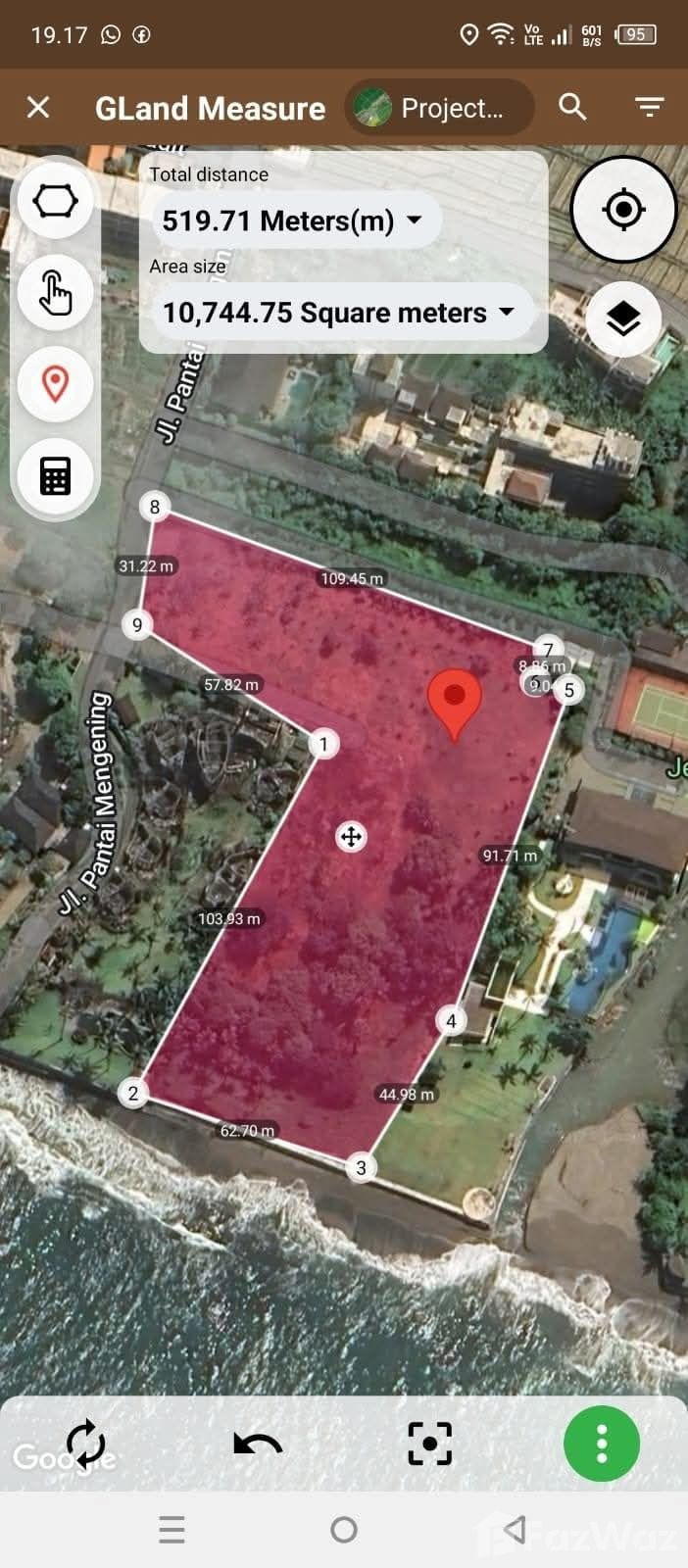This screenshot has width=688, height=1568.
Task: Select polygon vertex 1
Action: click(324, 744)
